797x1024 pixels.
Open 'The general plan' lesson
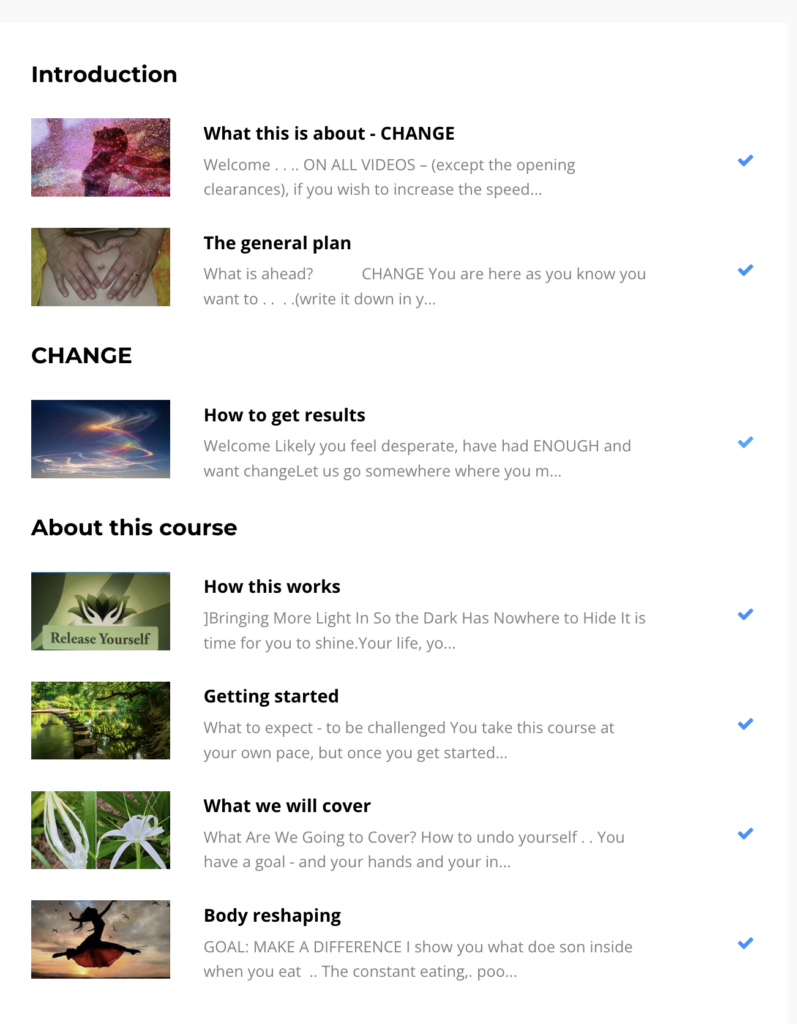277,243
